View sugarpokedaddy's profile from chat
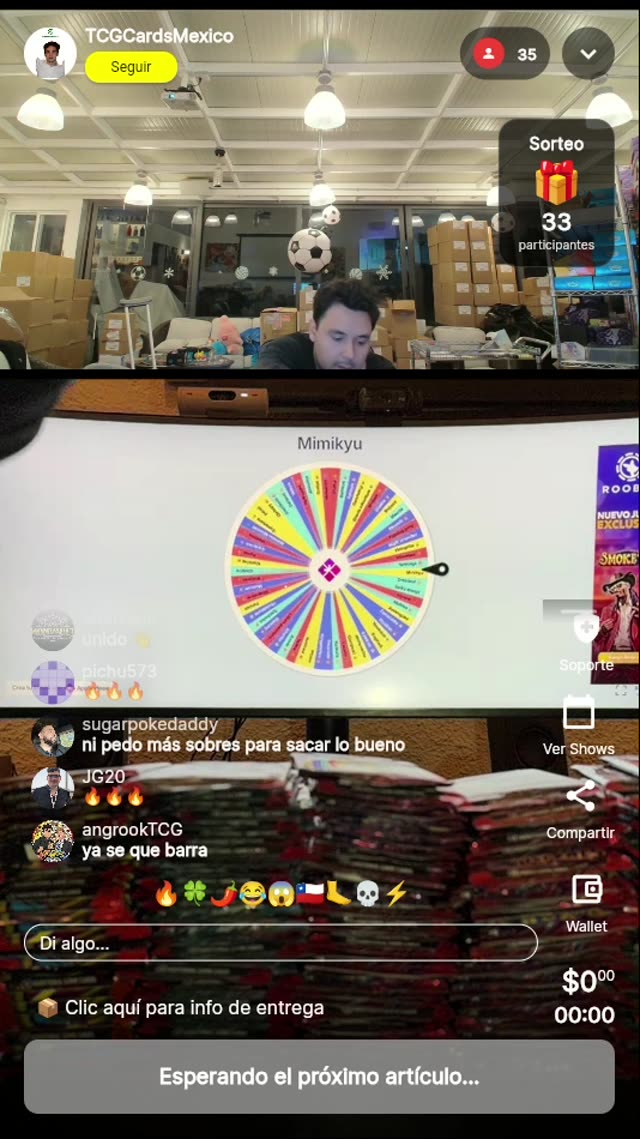The height and width of the screenshot is (1139, 640). (x=52, y=736)
